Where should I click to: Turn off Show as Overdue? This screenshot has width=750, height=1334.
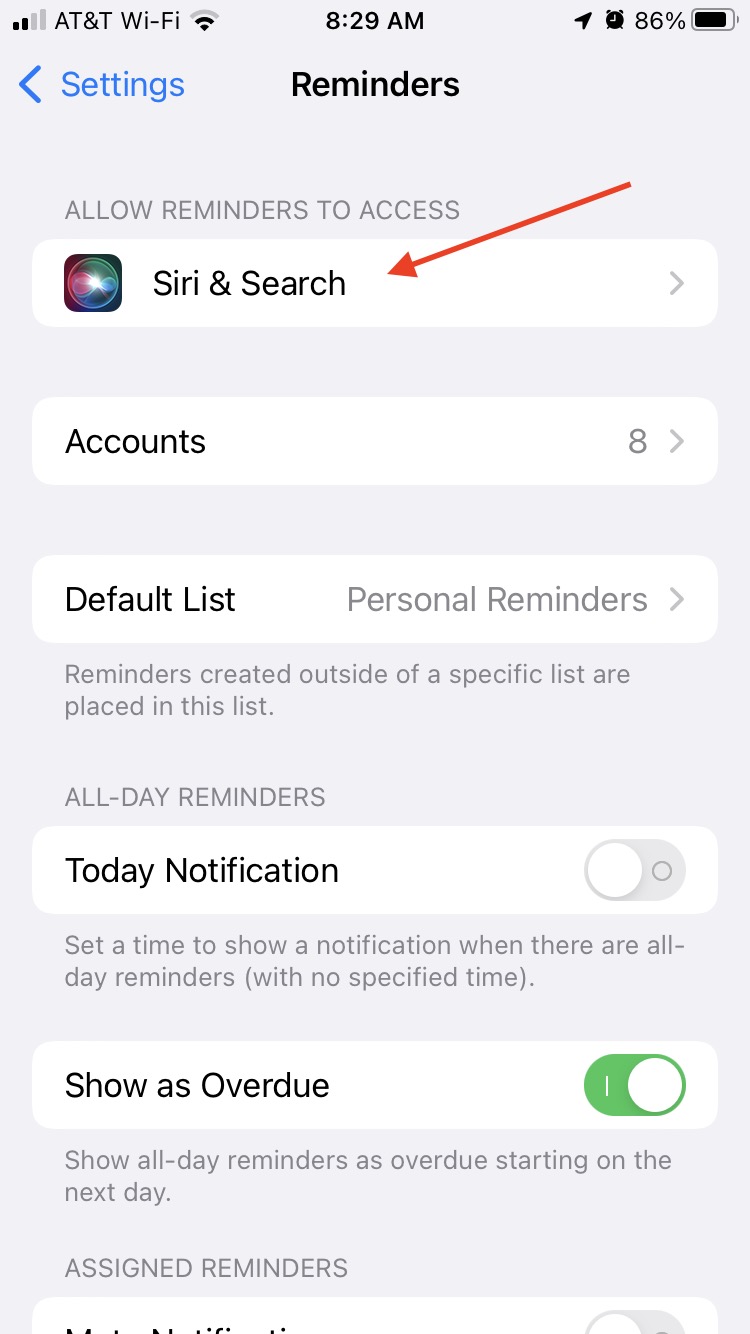tap(634, 1085)
